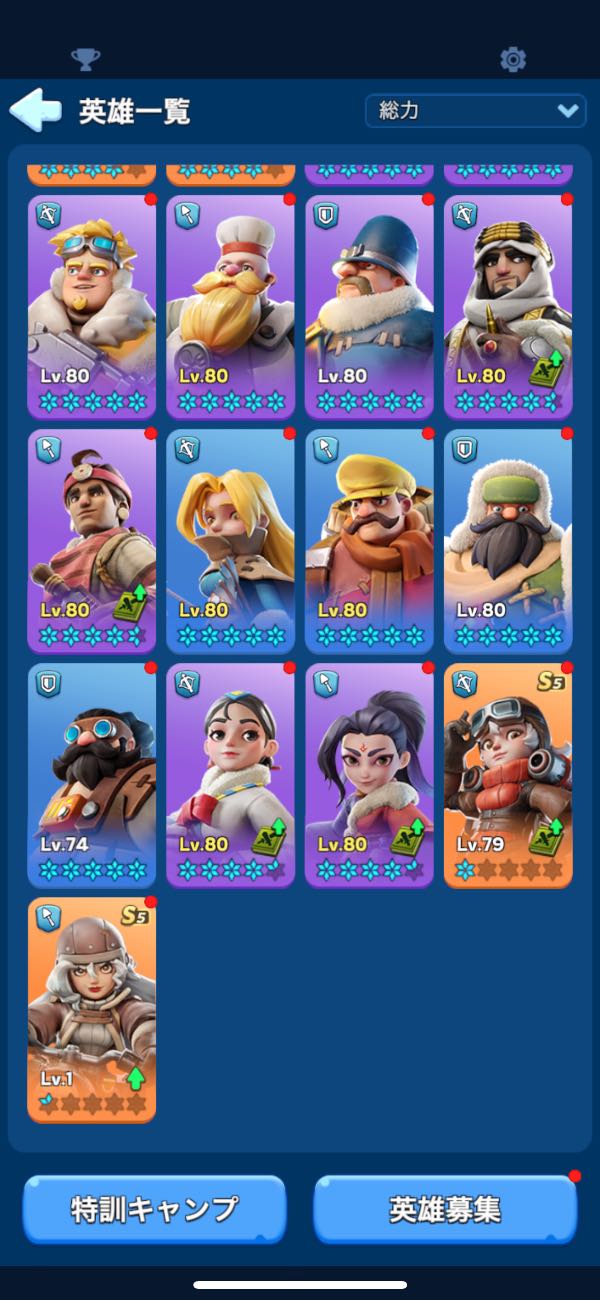This screenshot has height=1300, width=600.
Task: Select the hero with red headband
Action: [x=92, y=539]
